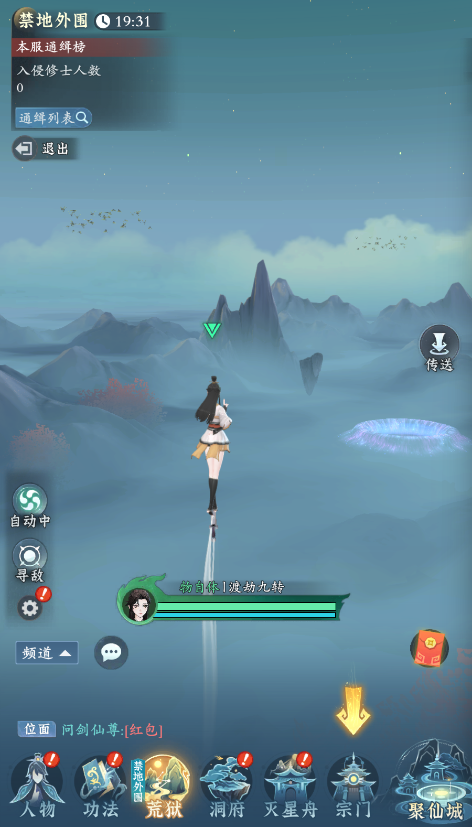The image size is (472, 827).
Task: Expand the 频道 channel selector
Action: [47, 653]
